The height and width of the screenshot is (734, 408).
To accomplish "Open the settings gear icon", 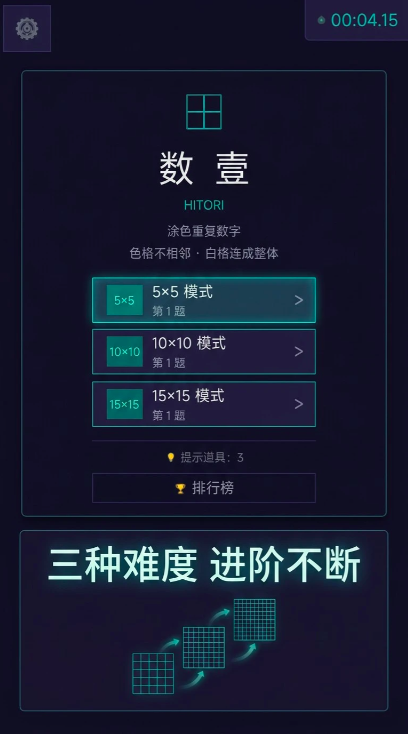I will click(x=27, y=29).
